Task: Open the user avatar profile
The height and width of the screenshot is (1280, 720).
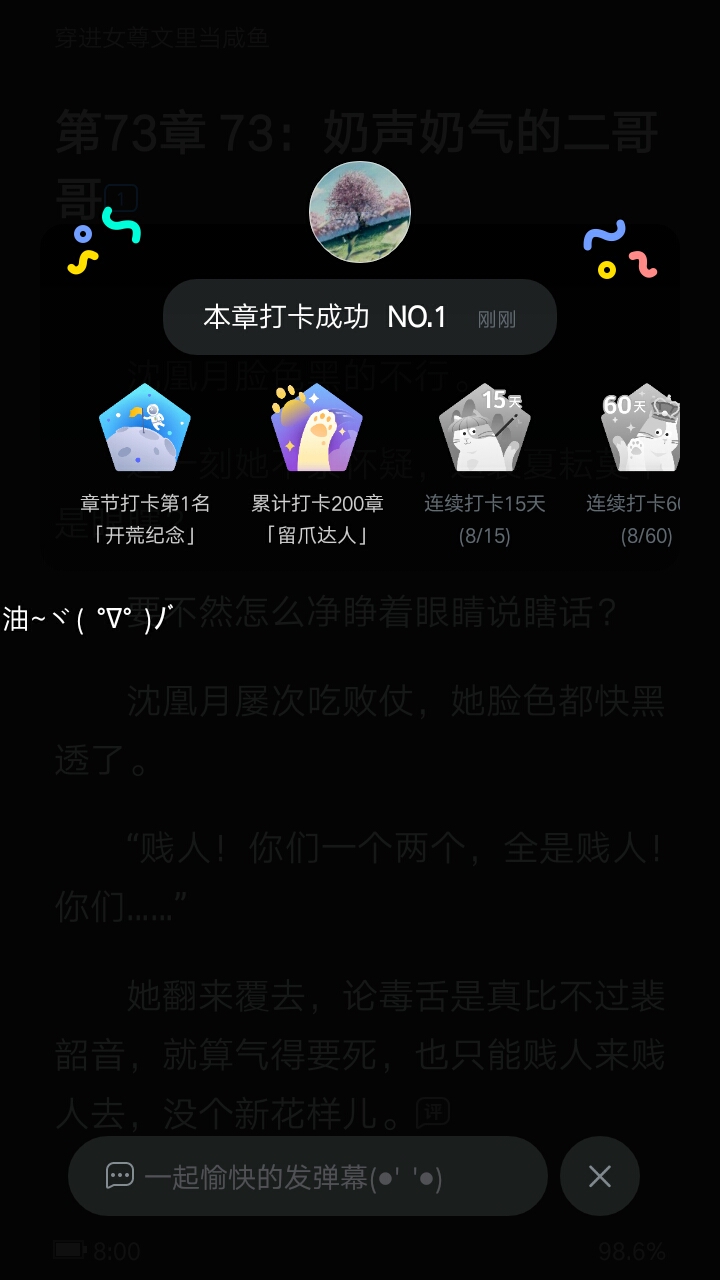Action: pyautogui.click(x=360, y=212)
